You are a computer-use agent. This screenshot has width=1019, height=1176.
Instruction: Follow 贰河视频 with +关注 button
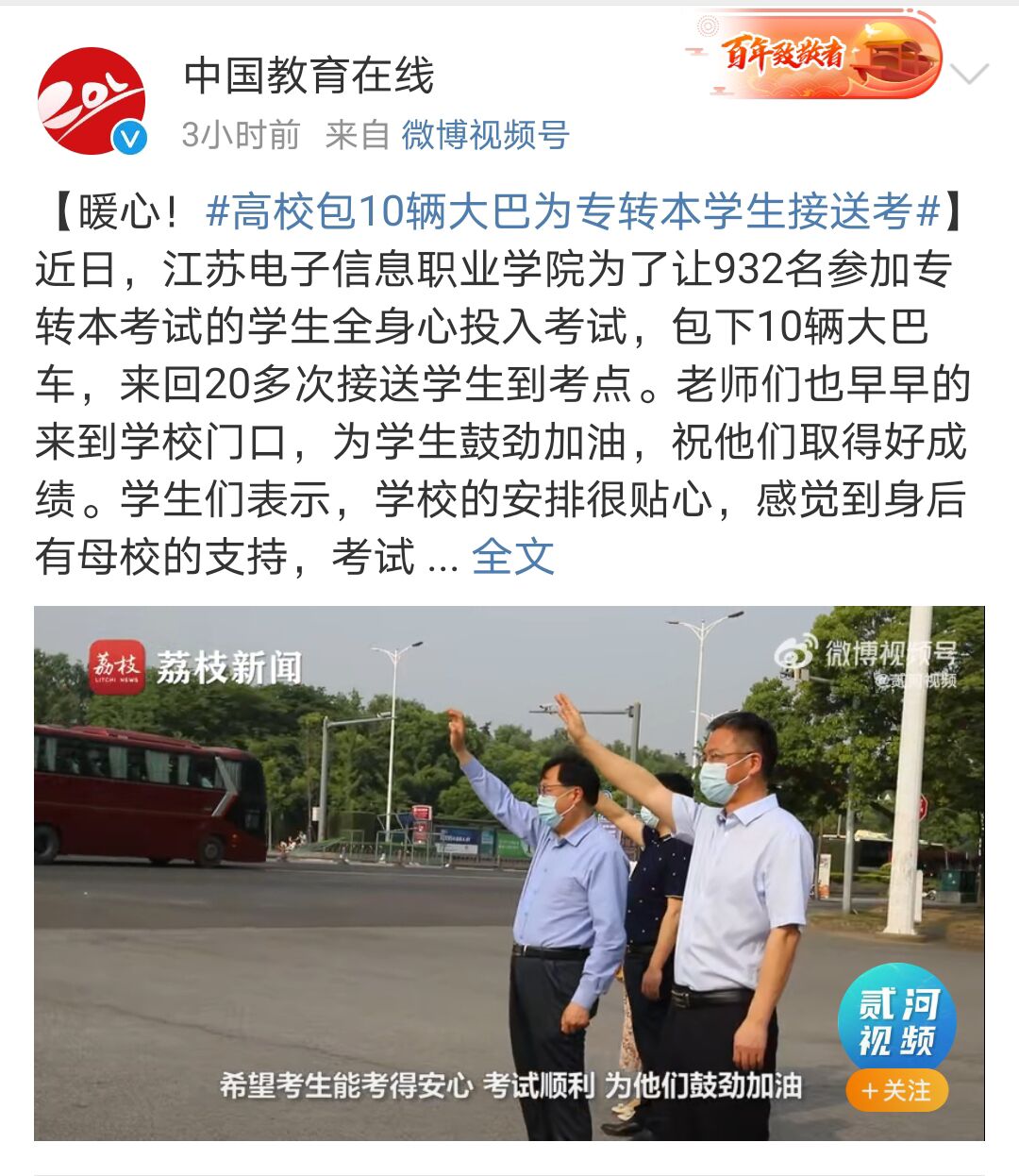(x=896, y=1091)
